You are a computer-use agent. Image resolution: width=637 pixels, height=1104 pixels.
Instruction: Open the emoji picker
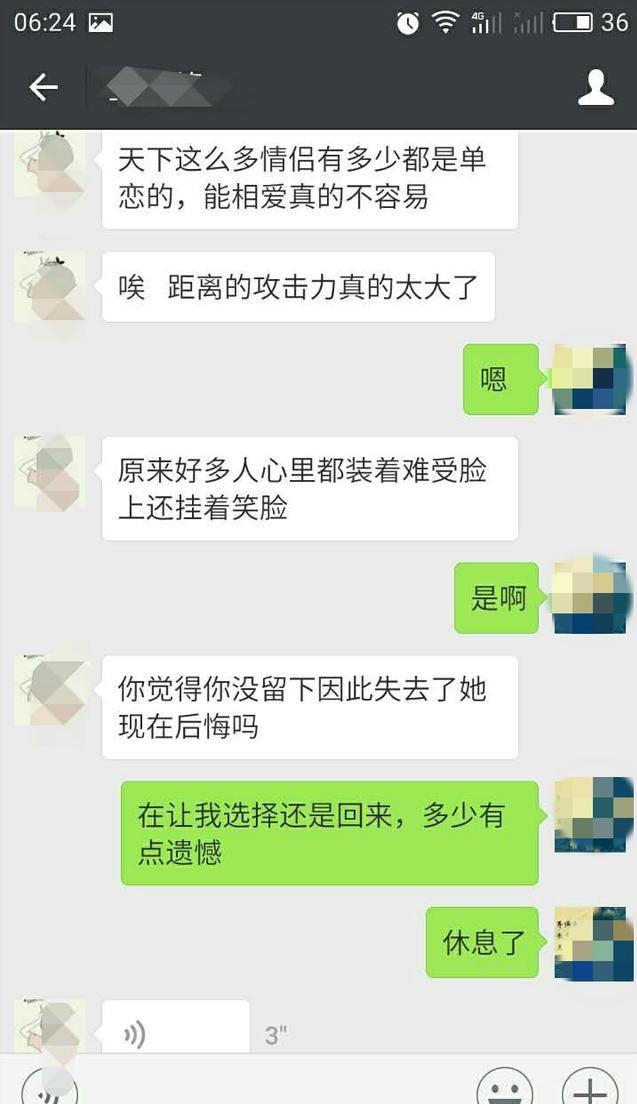pyautogui.click(x=503, y=1088)
